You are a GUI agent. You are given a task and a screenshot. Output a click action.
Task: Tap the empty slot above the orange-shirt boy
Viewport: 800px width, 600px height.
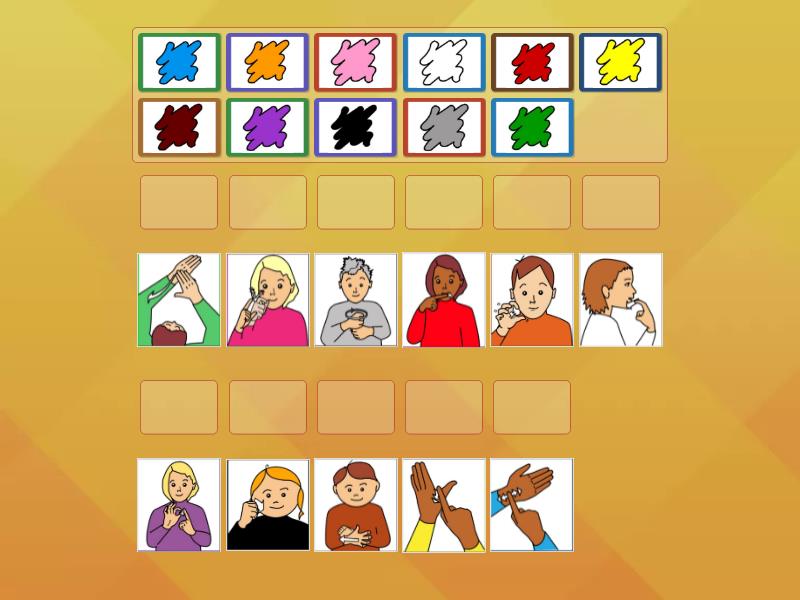pyautogui.click(x=532, y=202)
